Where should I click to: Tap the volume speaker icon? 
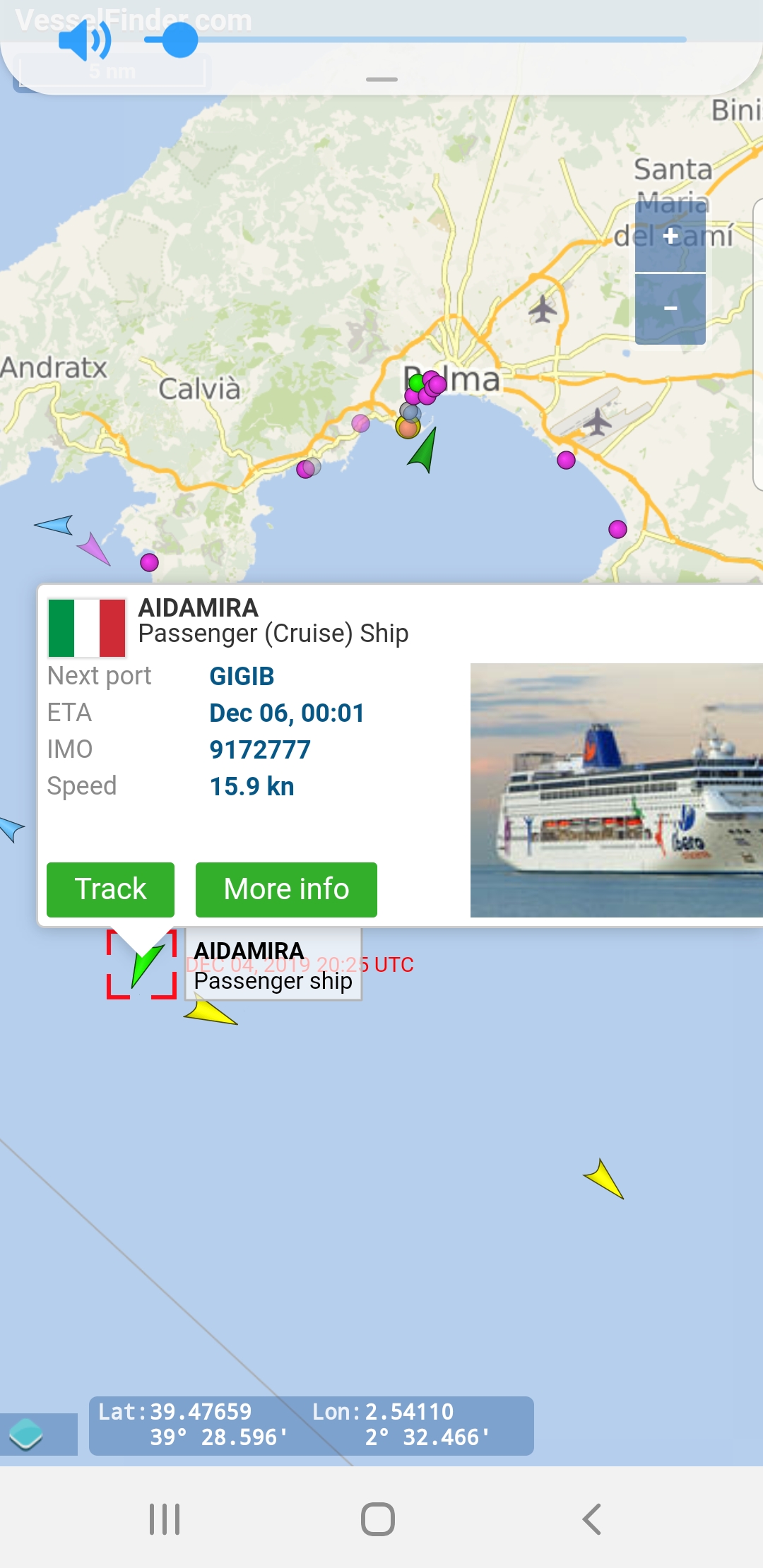coord(83,40)
